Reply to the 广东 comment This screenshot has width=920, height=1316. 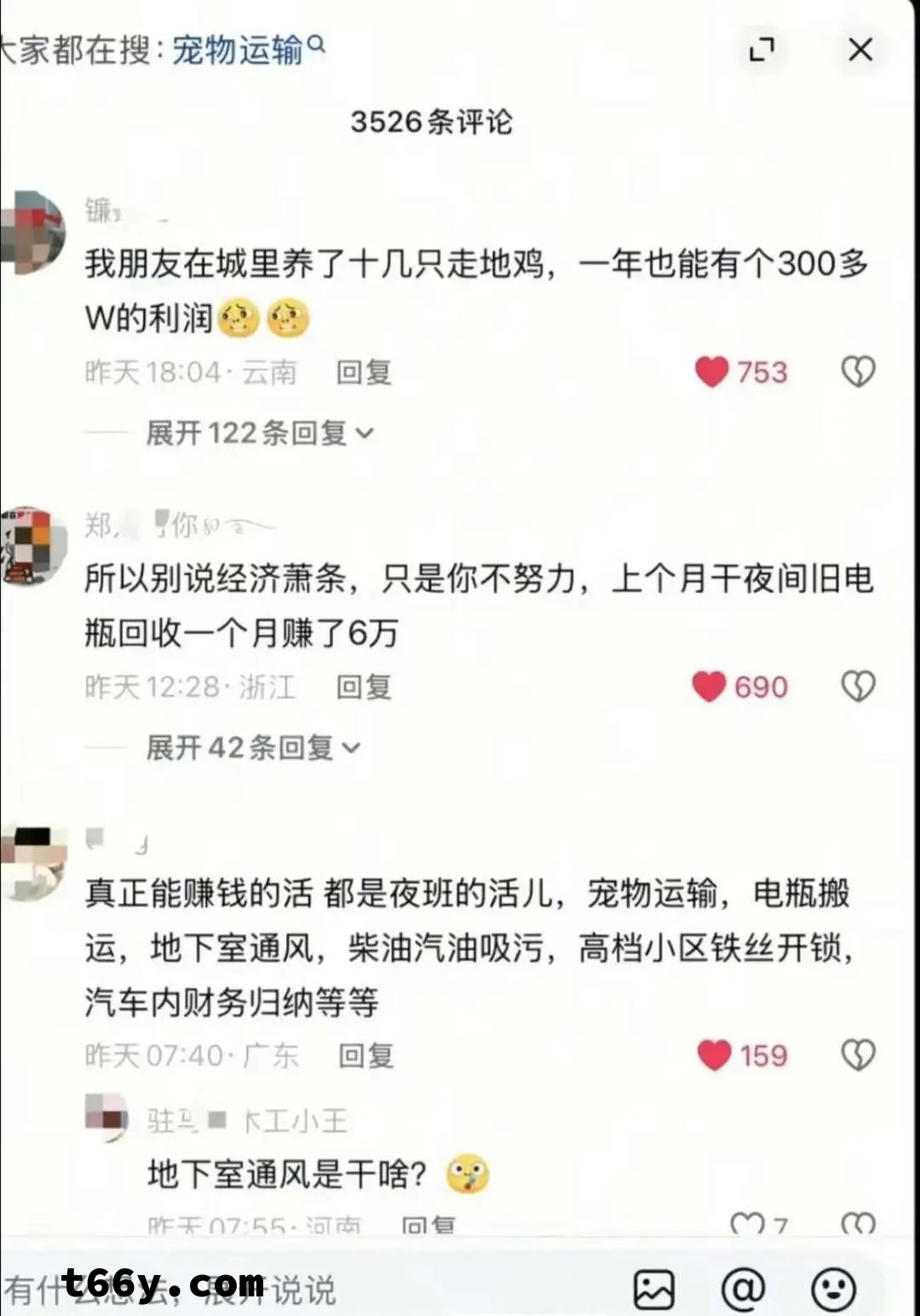[366, 1056]
